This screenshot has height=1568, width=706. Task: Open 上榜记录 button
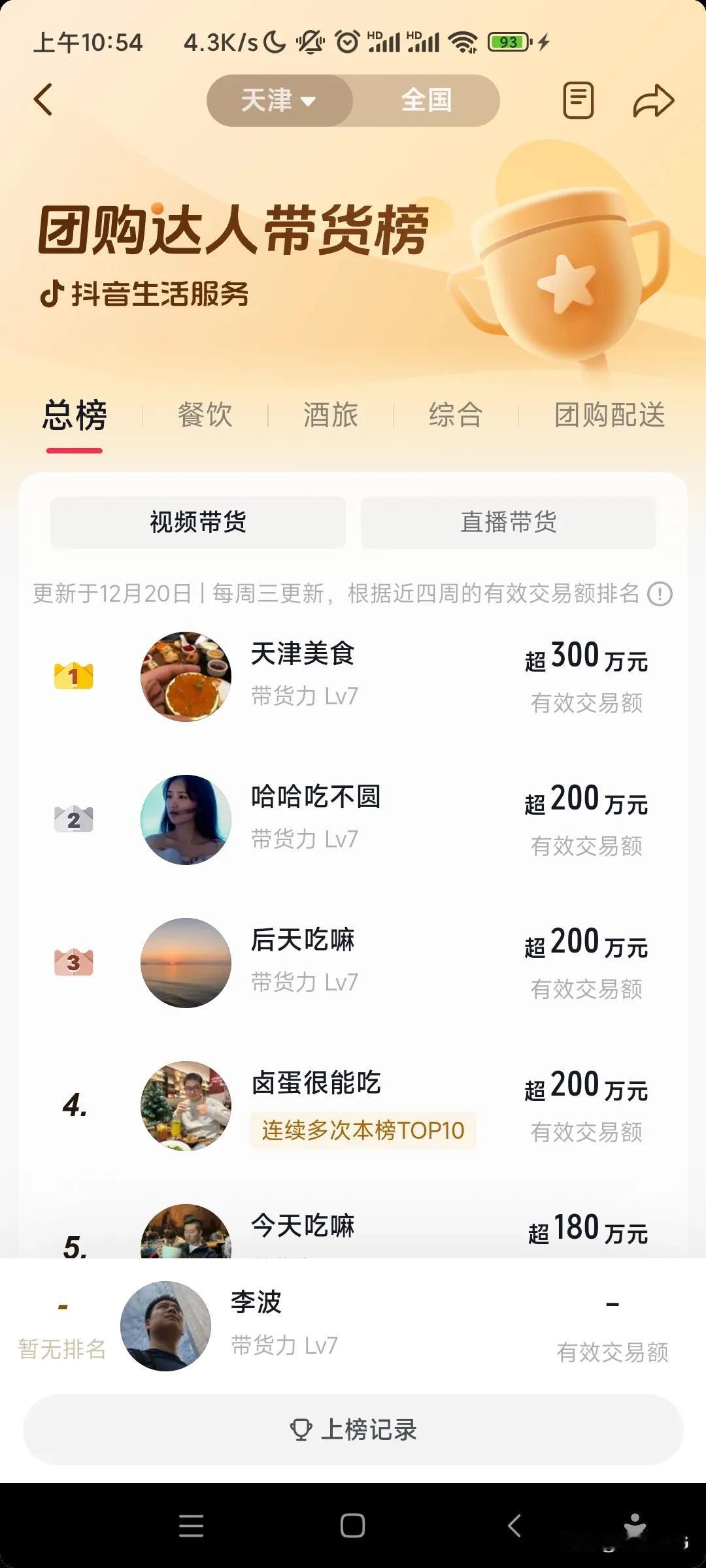353,1429
